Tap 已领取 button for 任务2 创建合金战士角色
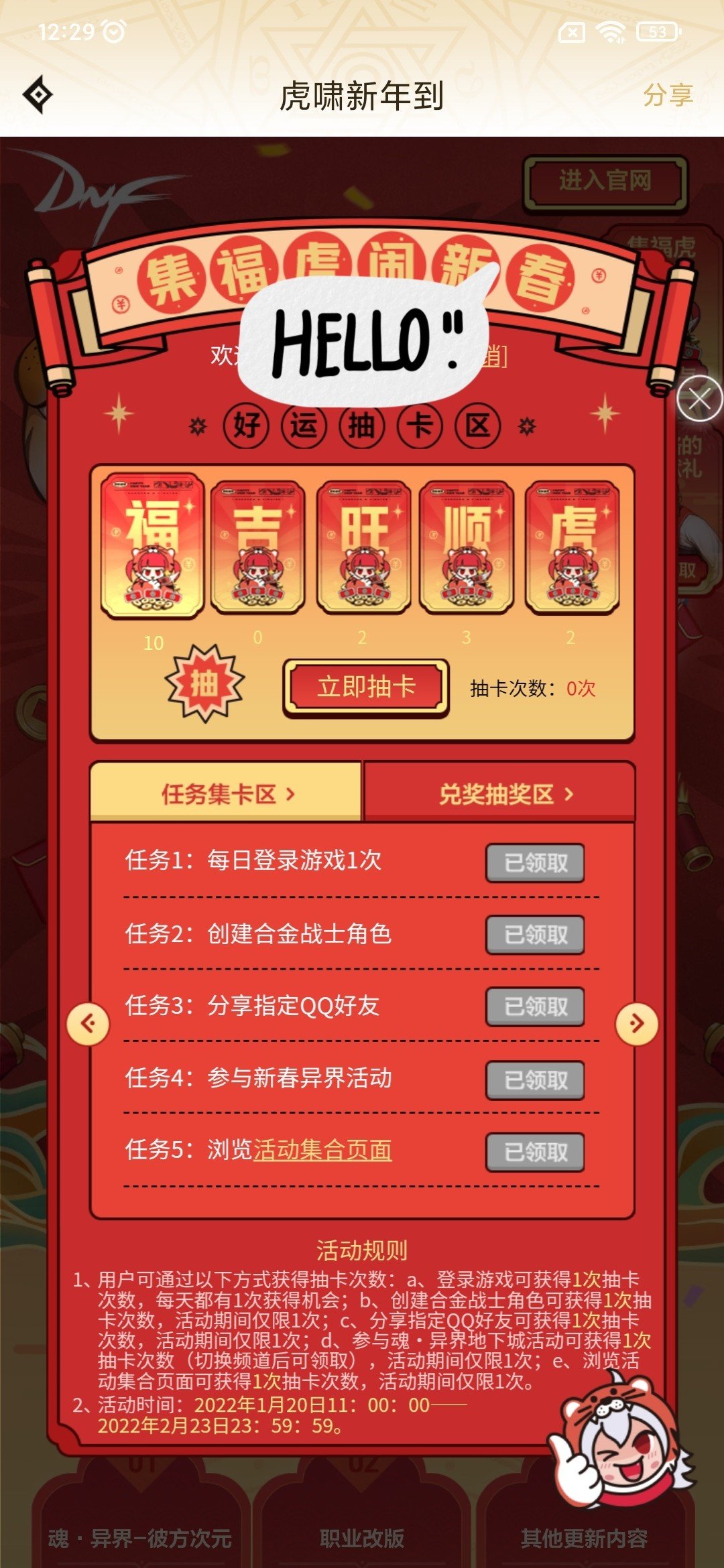Viewport: 724px width, 1568px height. (535, 934)
